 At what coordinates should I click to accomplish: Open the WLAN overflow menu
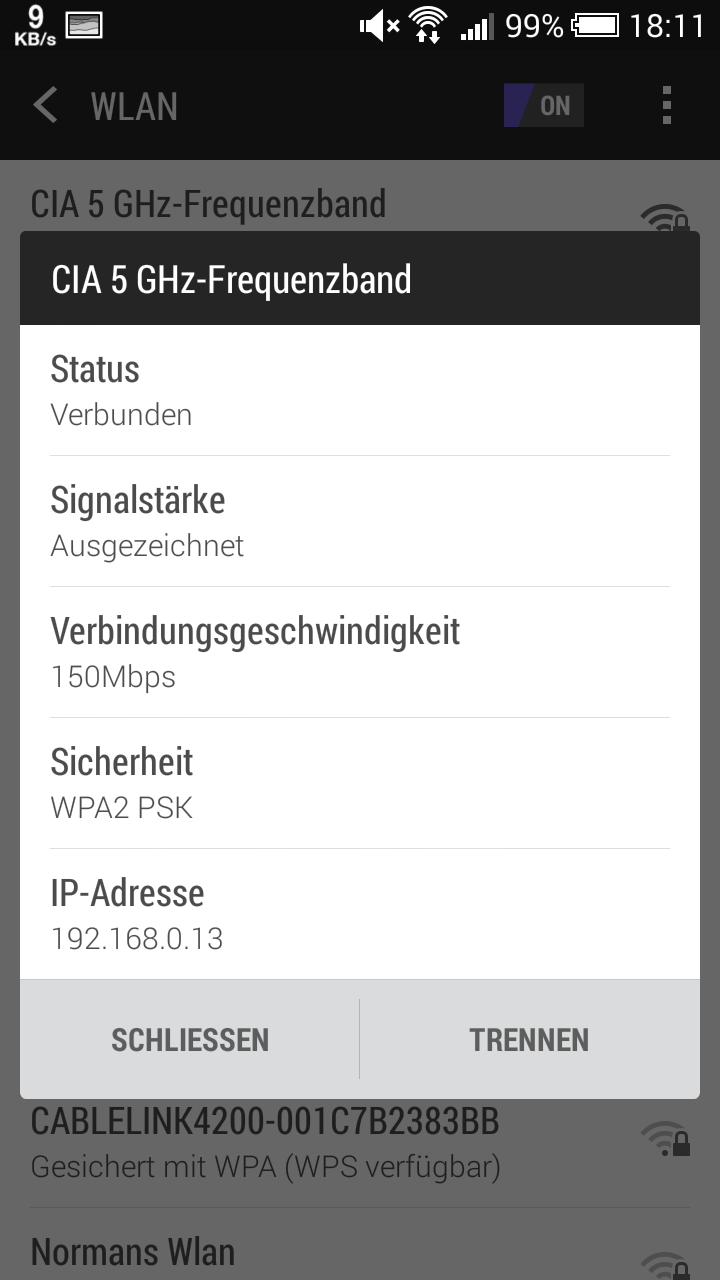click(667, 105)
